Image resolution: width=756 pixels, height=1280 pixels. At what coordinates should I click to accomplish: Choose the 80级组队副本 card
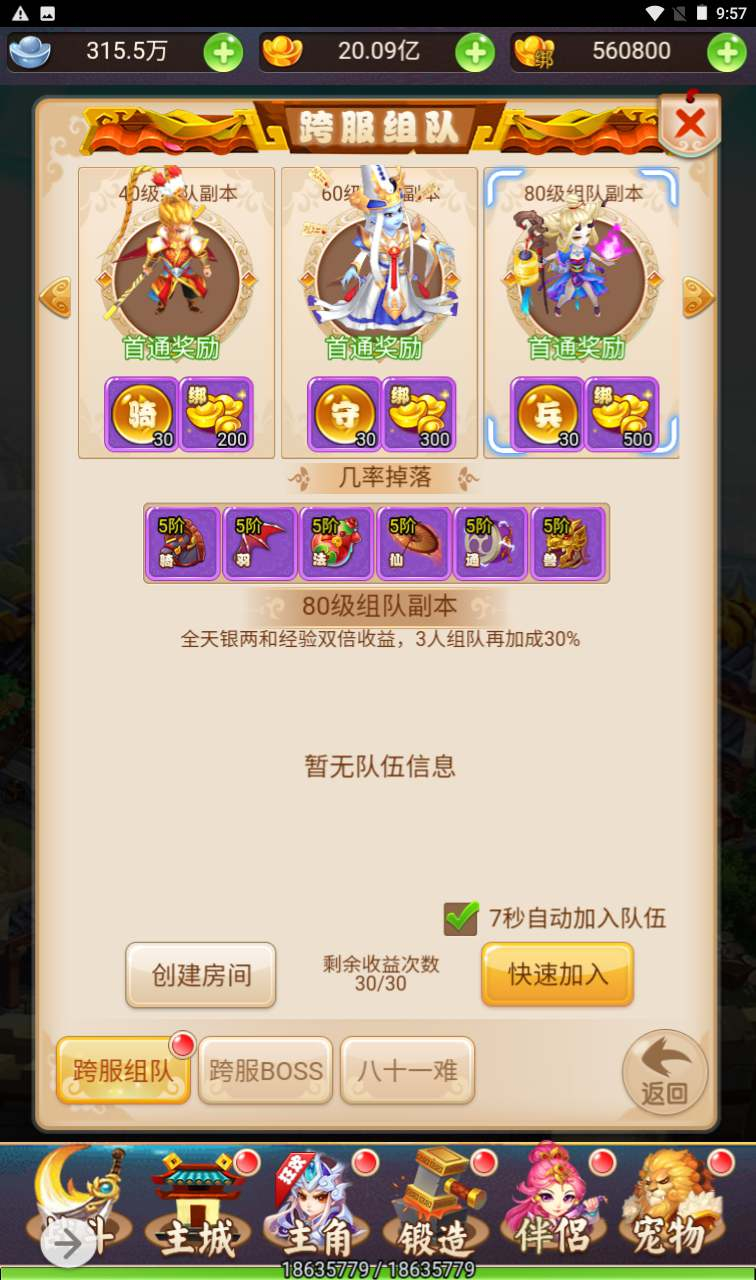(x=582, y=313)
